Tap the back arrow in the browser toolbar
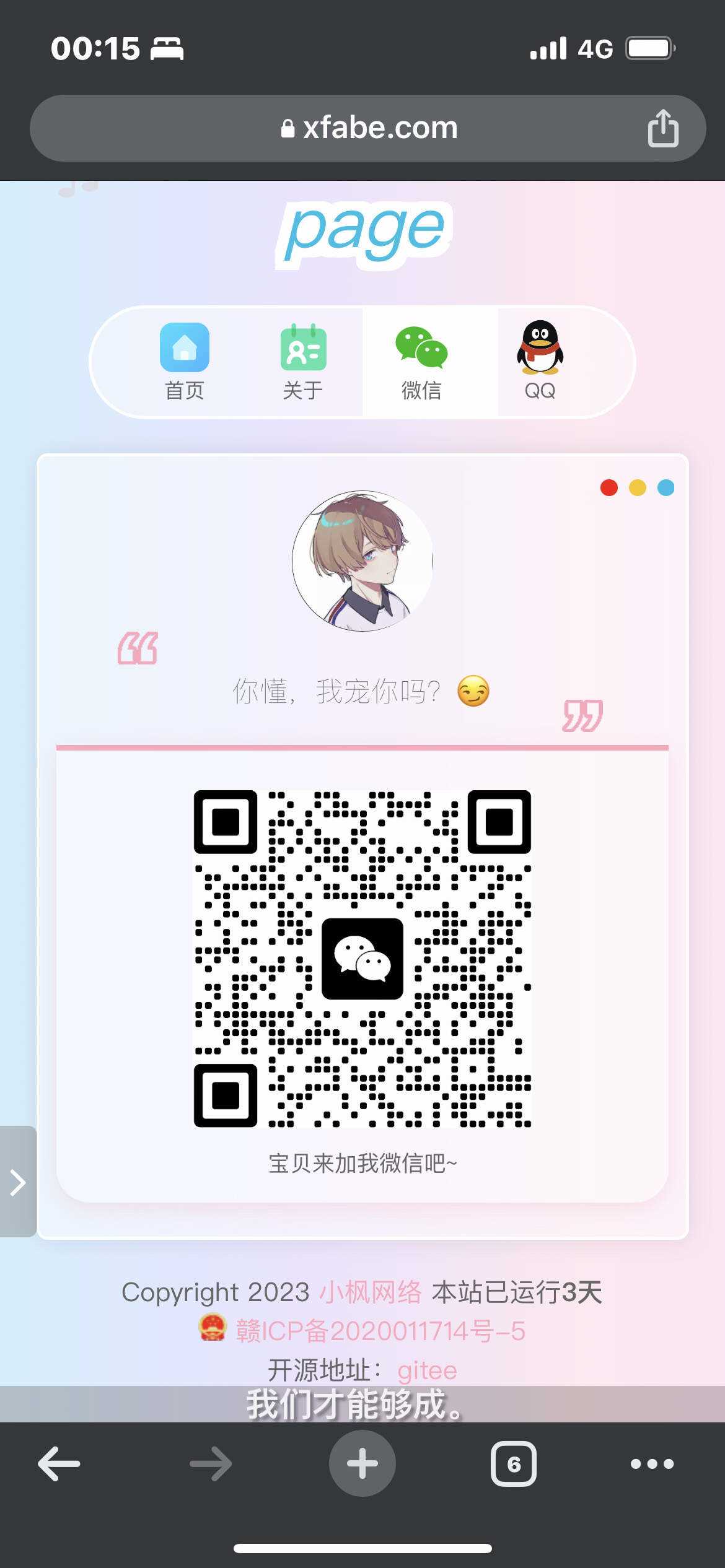The width and height of the screenshot is (725, 1568). (59, 1462)
